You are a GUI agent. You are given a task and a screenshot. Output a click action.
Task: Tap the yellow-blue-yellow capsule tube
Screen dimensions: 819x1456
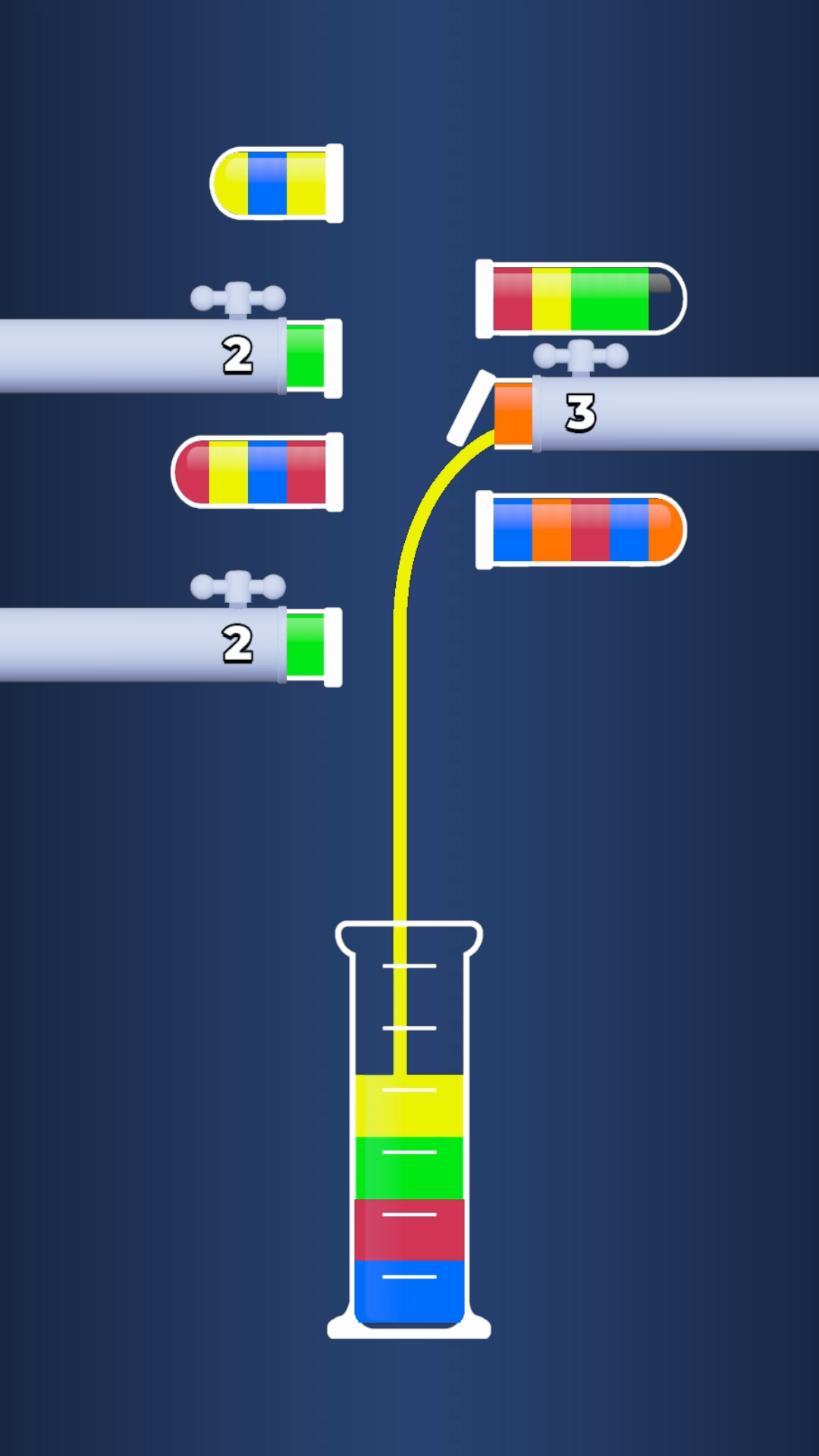pos(276,184)
